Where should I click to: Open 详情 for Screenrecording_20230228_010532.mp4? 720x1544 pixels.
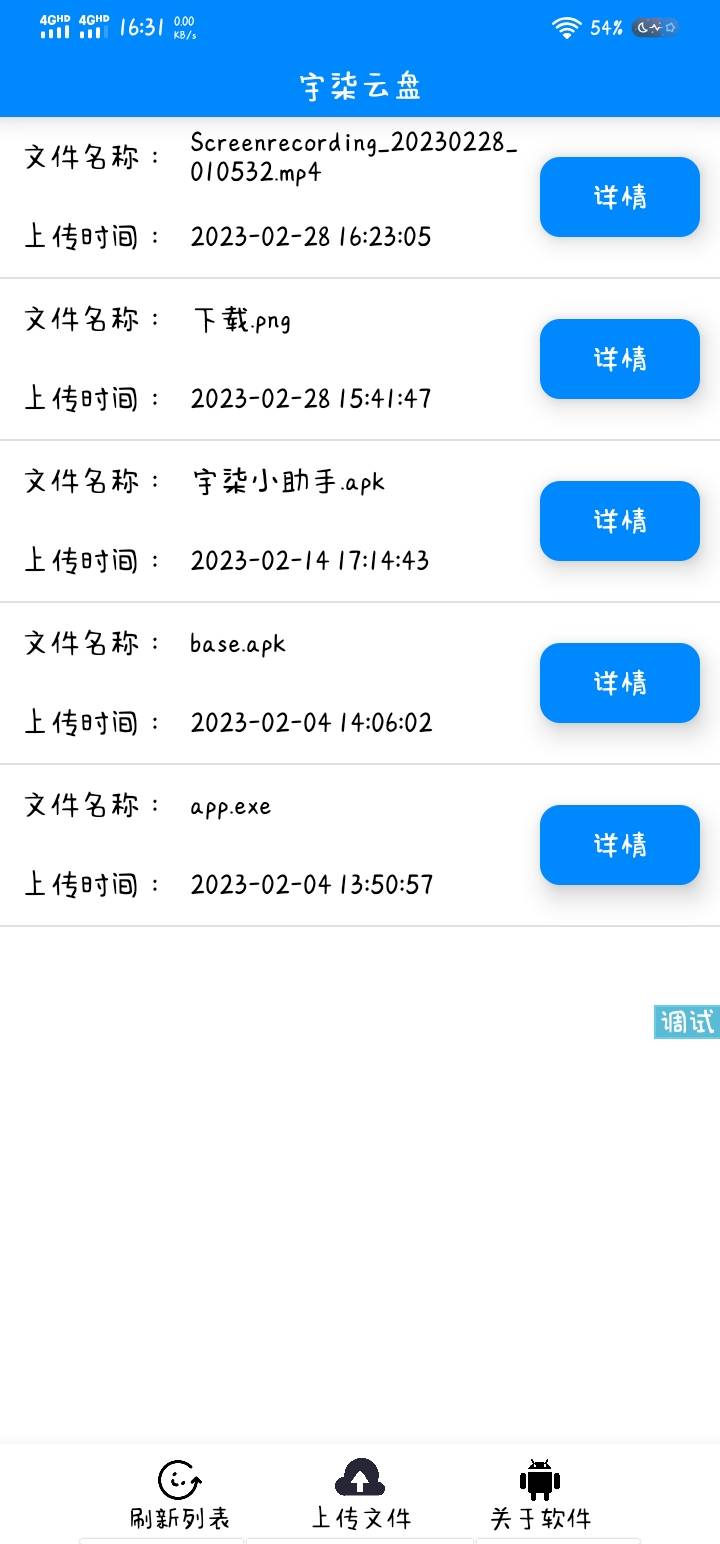(x=619, y=197)
